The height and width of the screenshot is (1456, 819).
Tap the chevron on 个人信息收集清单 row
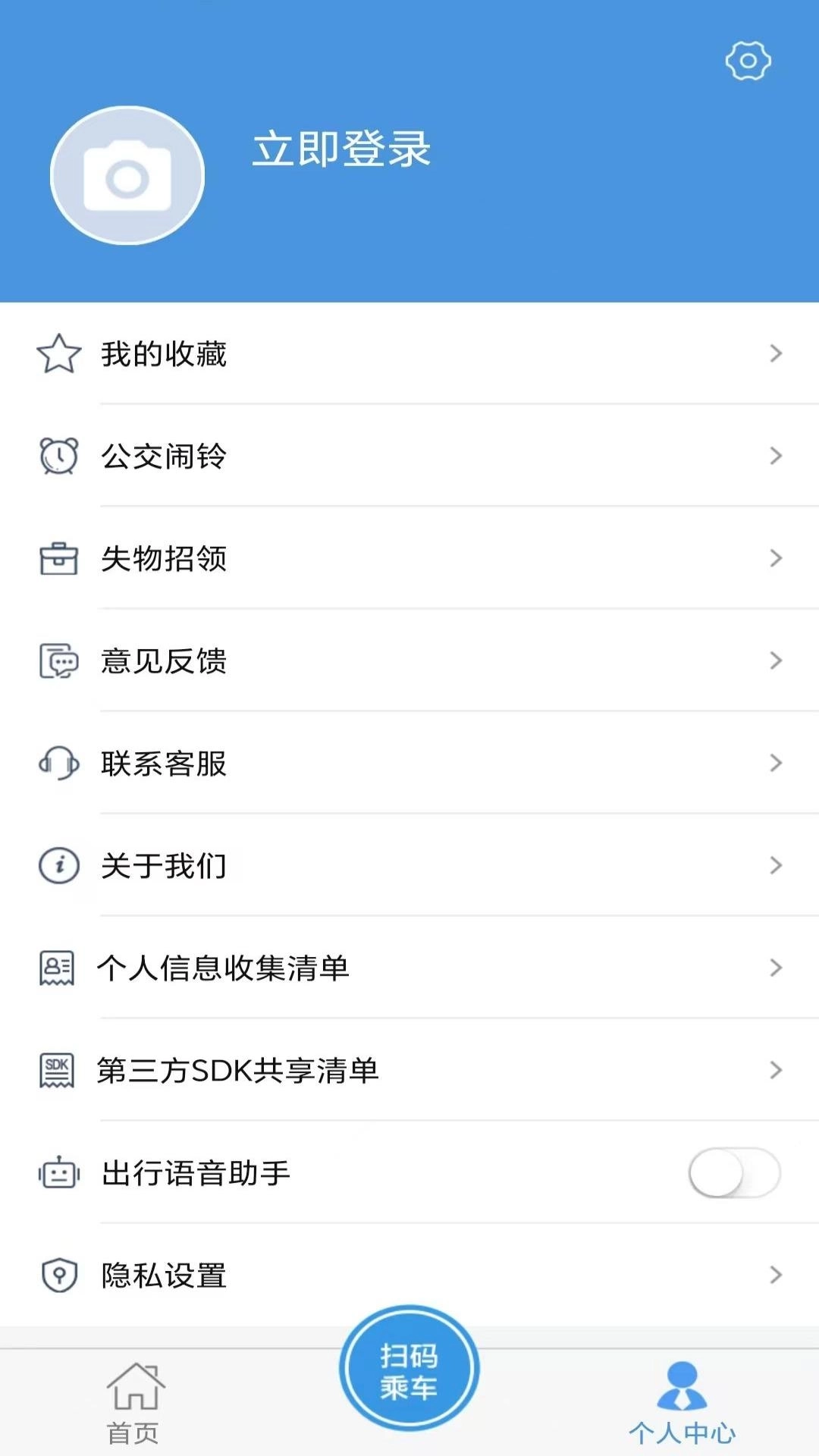[775, 968]
